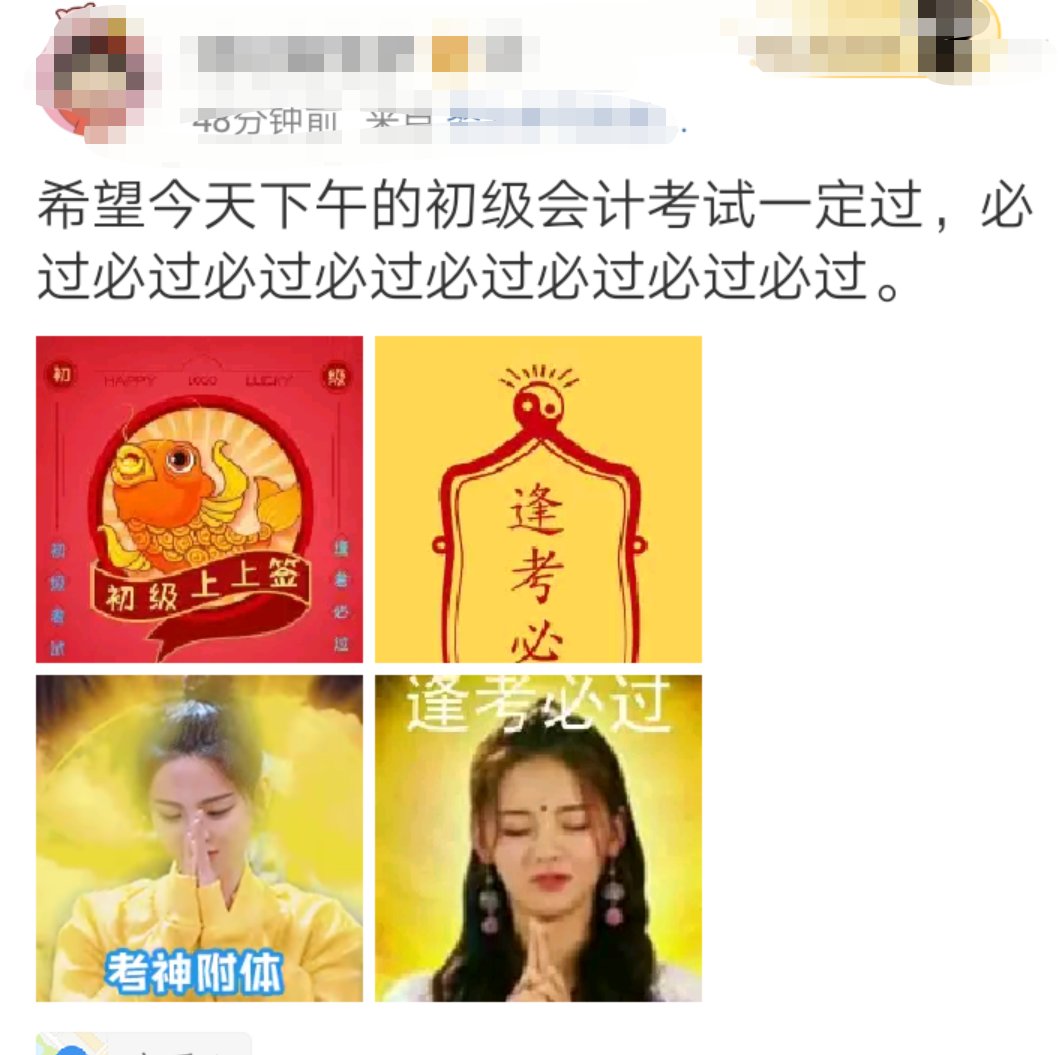Screen dimensions: 1061x1055
Task: Open the red 初级上上签 koi image
Action: point(199,499)
